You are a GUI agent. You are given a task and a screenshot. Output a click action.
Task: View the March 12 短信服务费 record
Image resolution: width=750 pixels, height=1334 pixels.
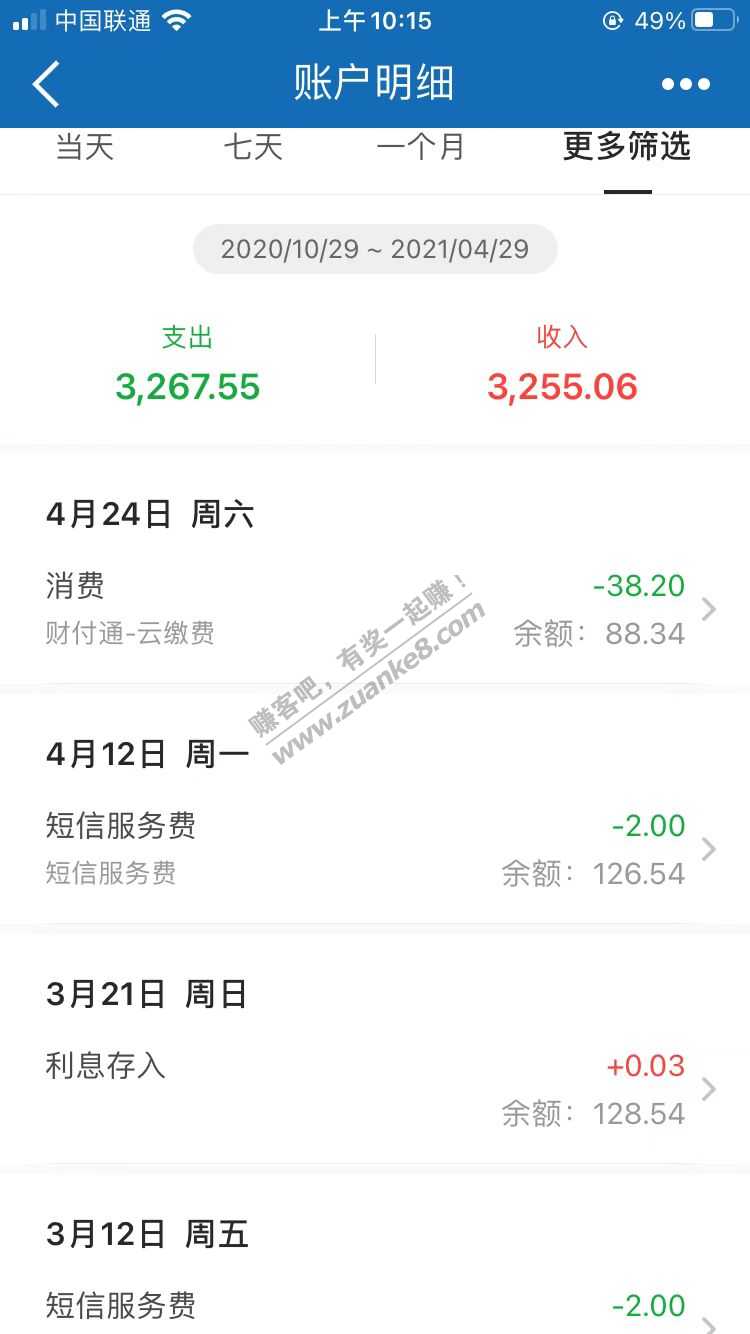click(x=375, y=1305)
